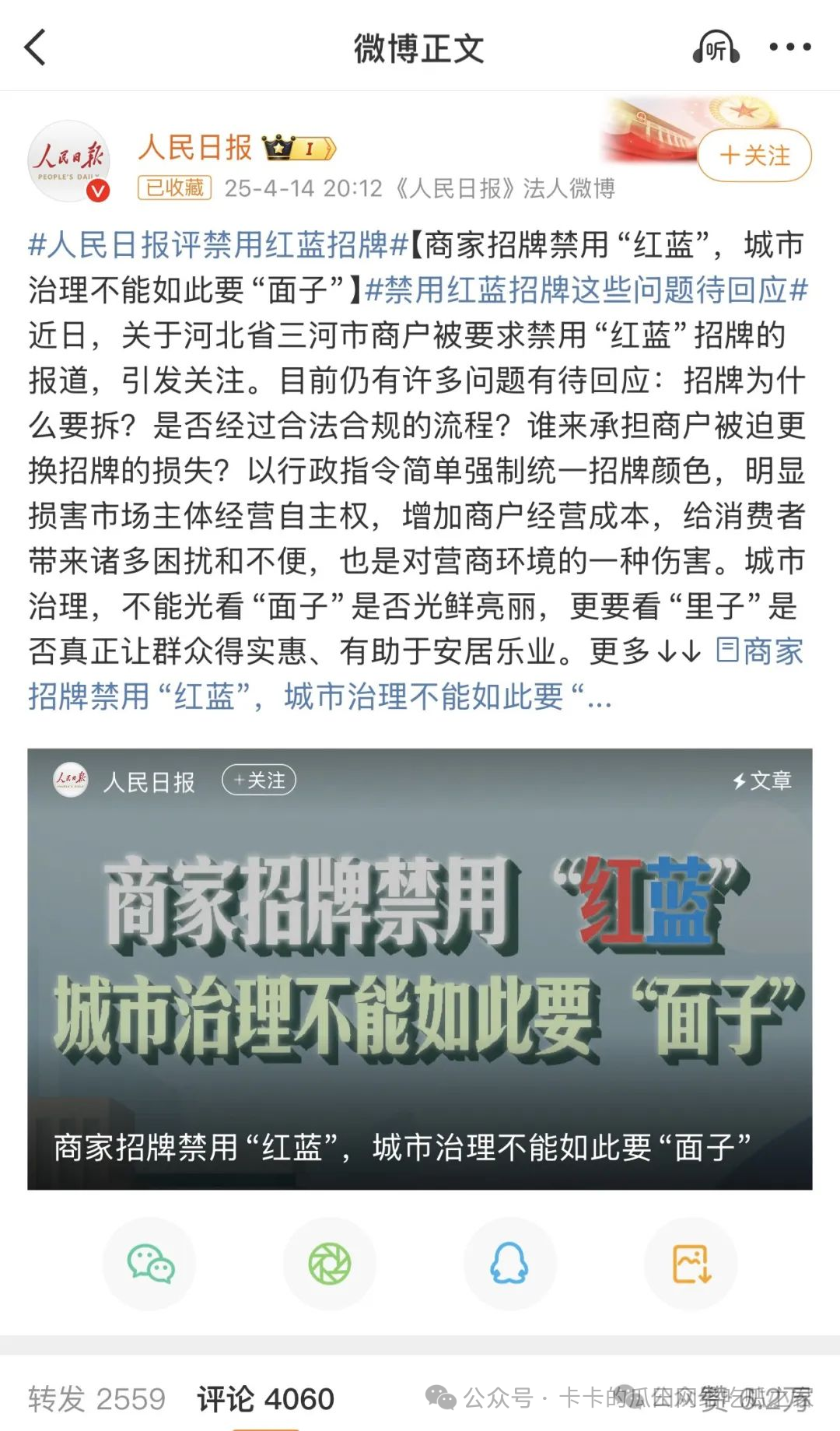The image size is (840, 1431).
Task: Share the post to WeChat
Action: tap(150, 1264)
